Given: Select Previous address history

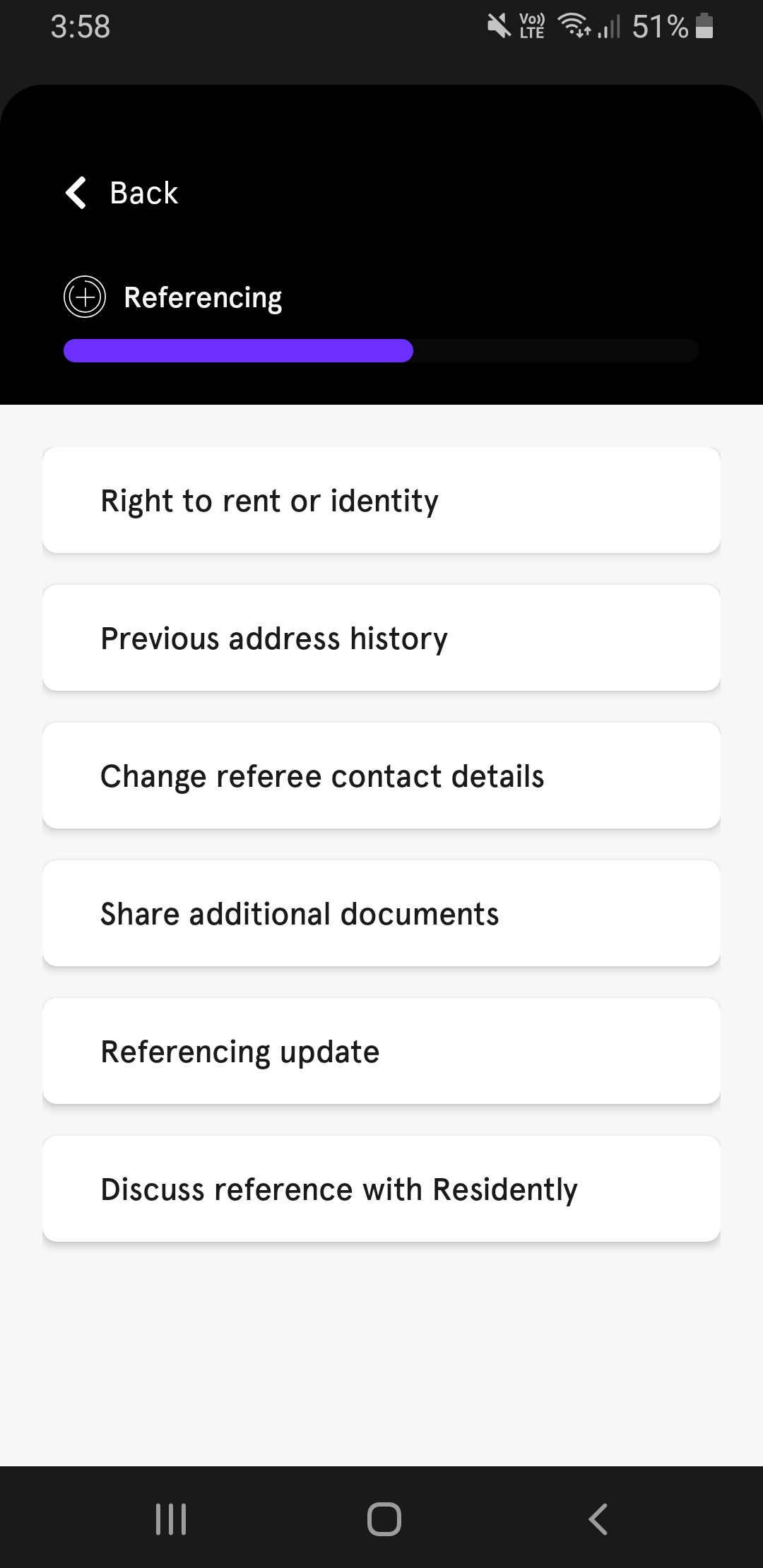Looking at the screenshot, I should coord(381,638).
